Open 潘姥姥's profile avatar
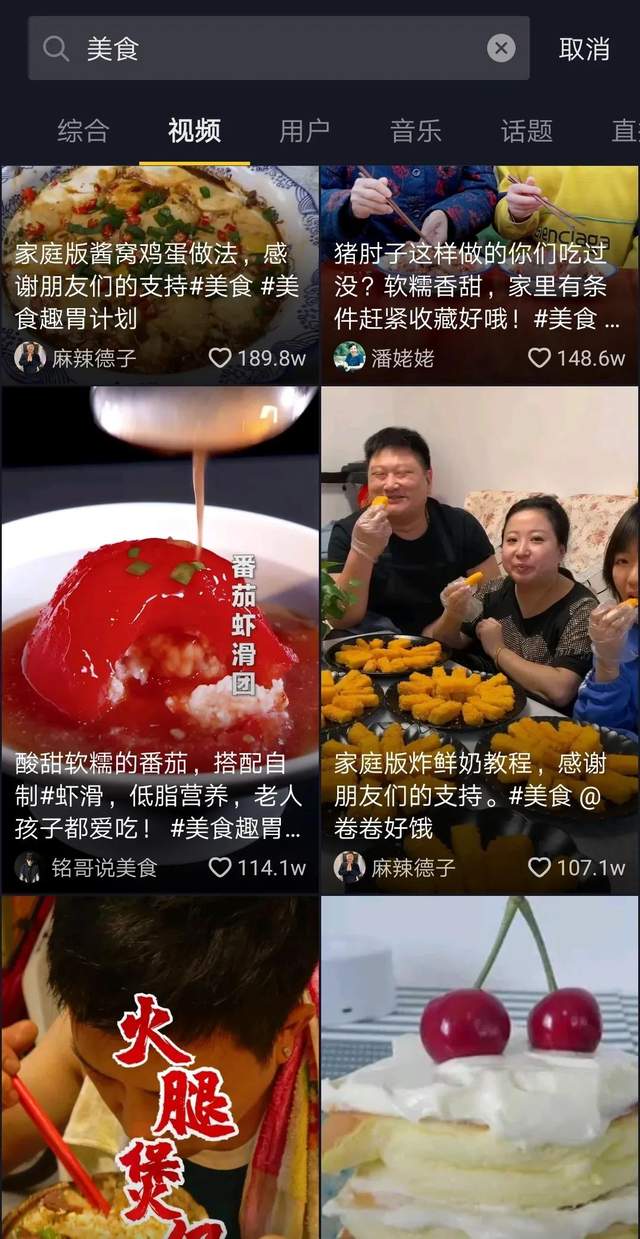The width and height of the screenshot is (640, 1239). tap(349, 357)
